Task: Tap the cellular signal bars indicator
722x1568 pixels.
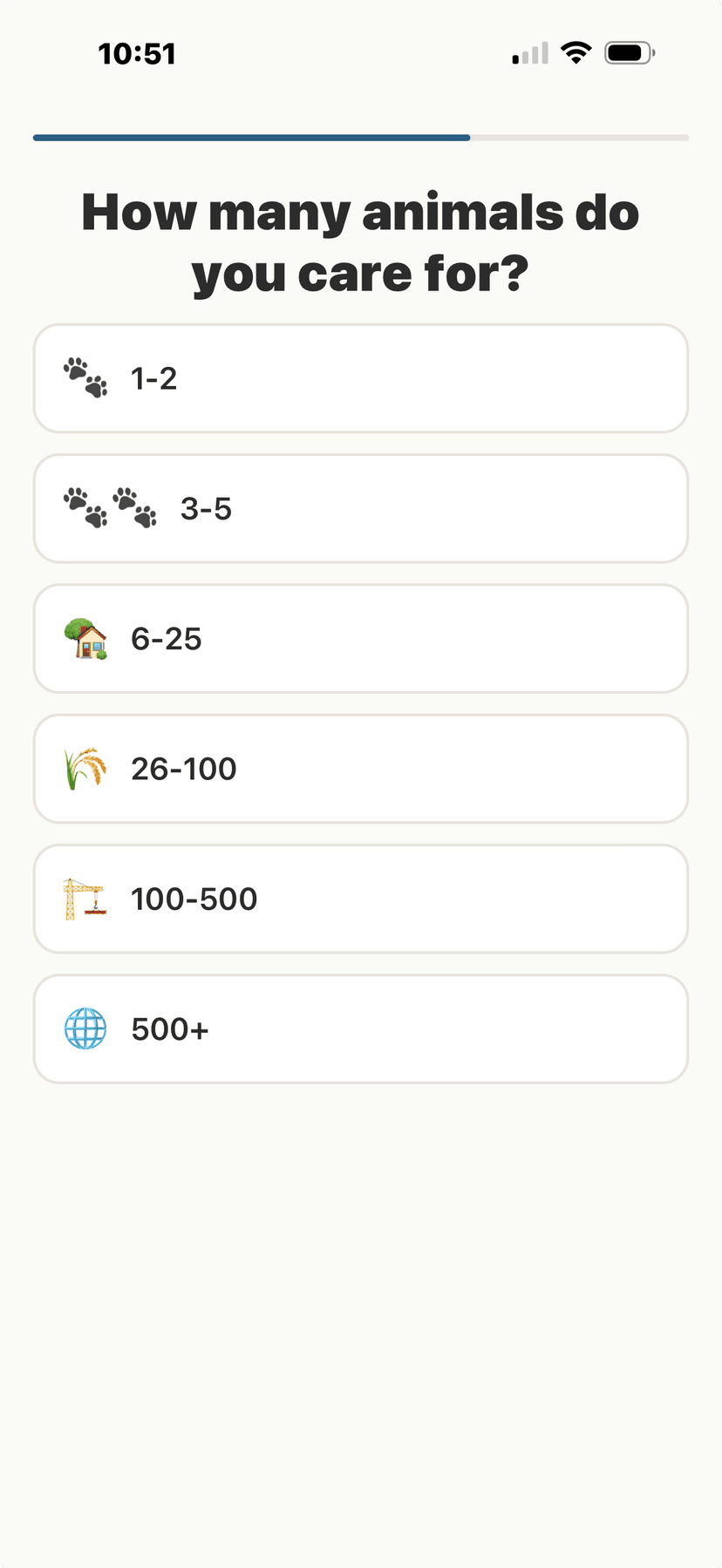Action: pyautogui.click(x=528, y=54)
